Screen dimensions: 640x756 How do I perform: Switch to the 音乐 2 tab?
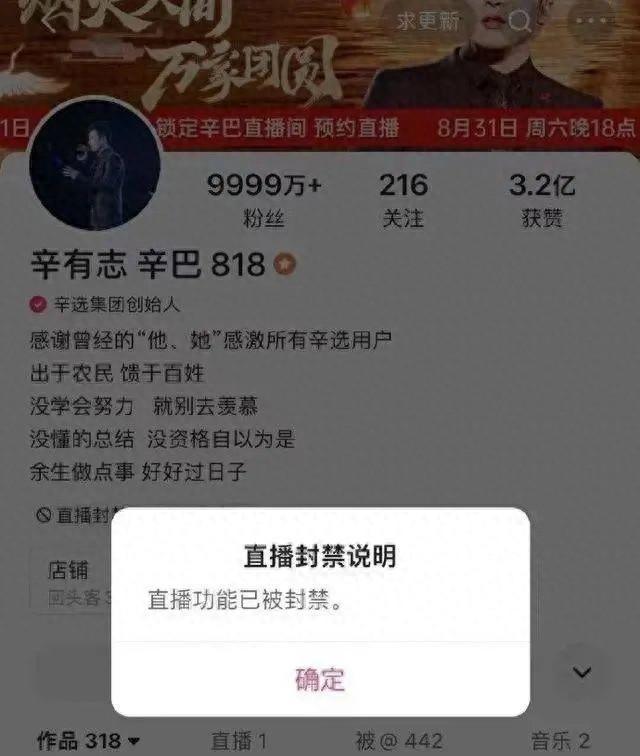[560, 741]
